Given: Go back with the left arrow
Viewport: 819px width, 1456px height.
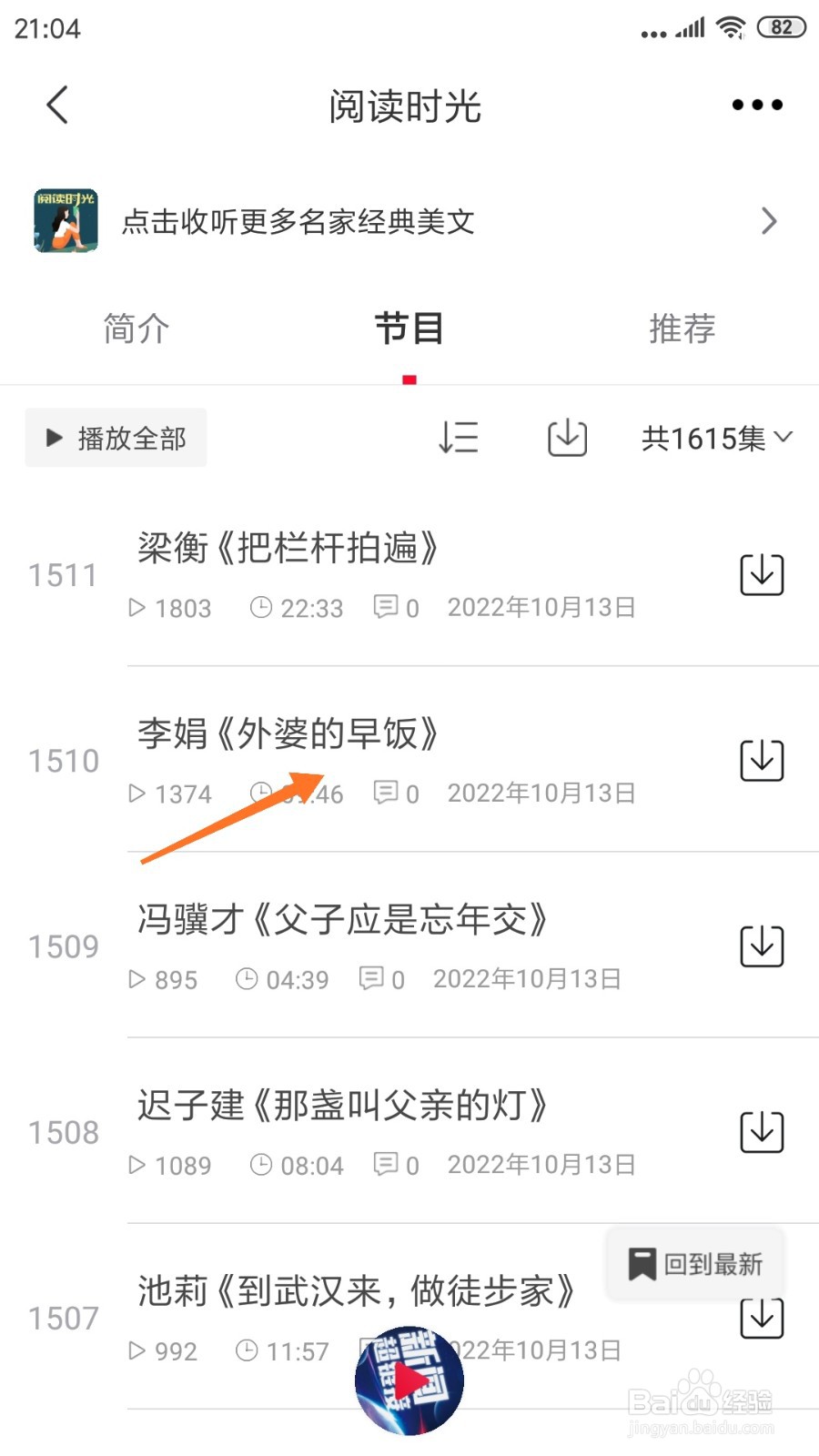Looking at the screenshot, I should [57, 105].
